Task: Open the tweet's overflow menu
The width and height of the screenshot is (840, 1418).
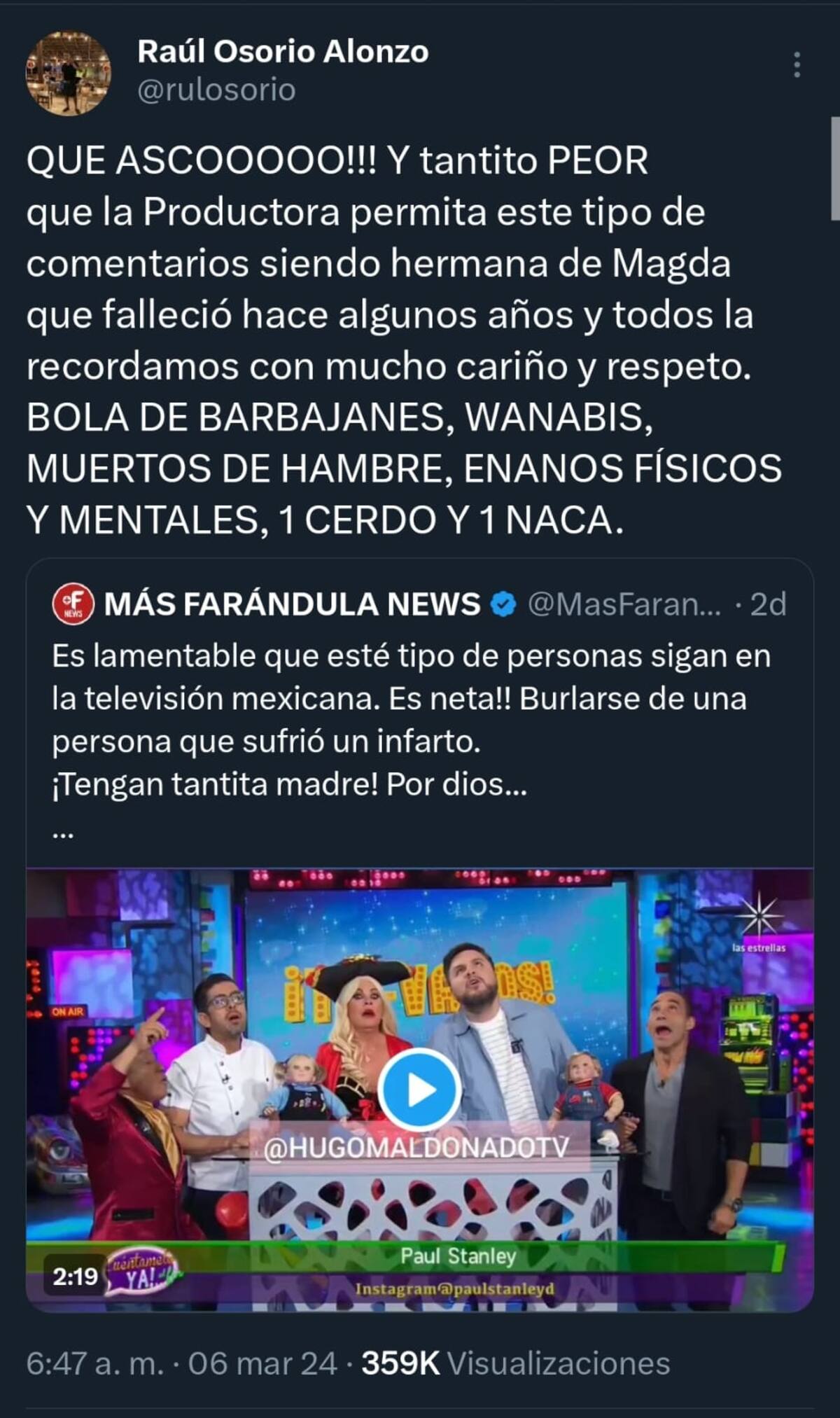Action: point(797,65)
